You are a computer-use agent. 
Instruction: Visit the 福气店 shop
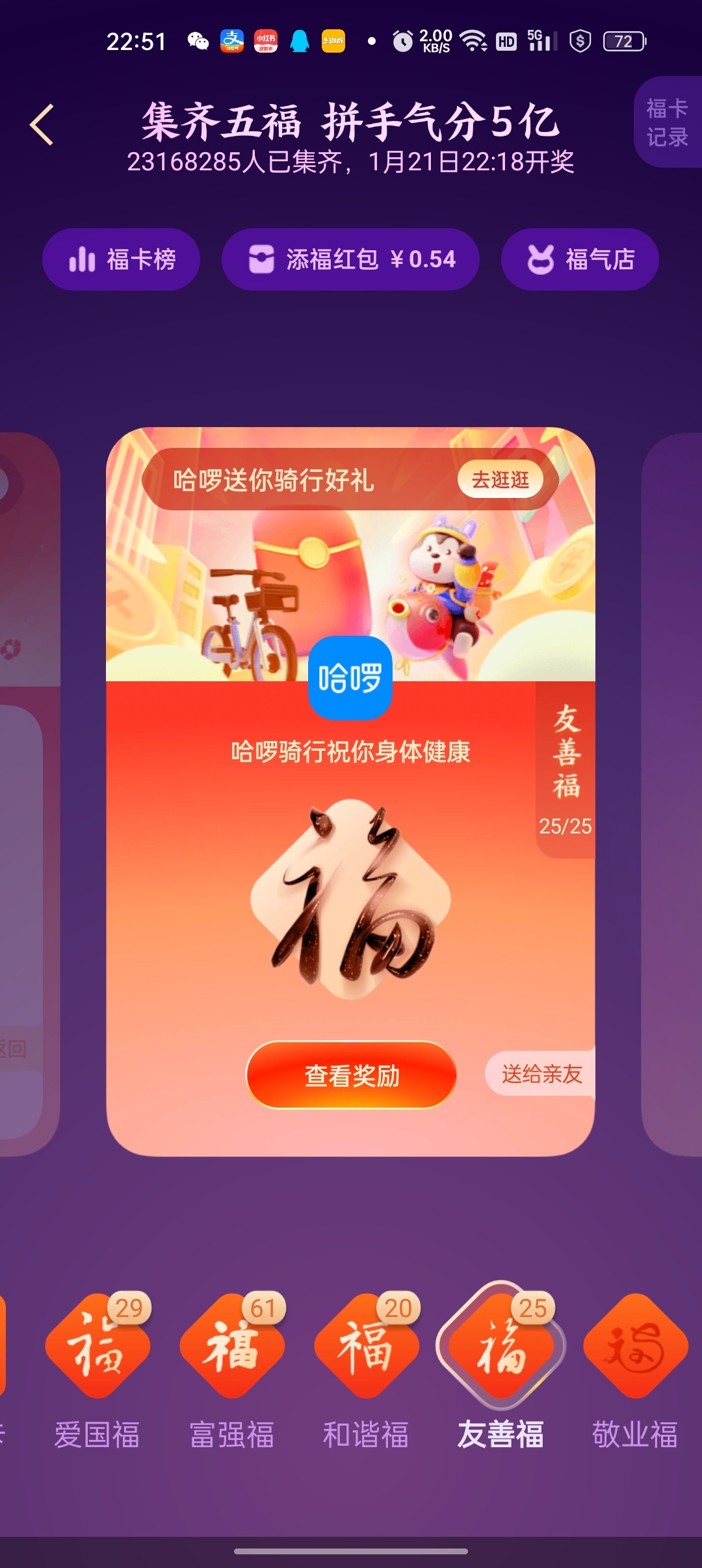(580, 259)
